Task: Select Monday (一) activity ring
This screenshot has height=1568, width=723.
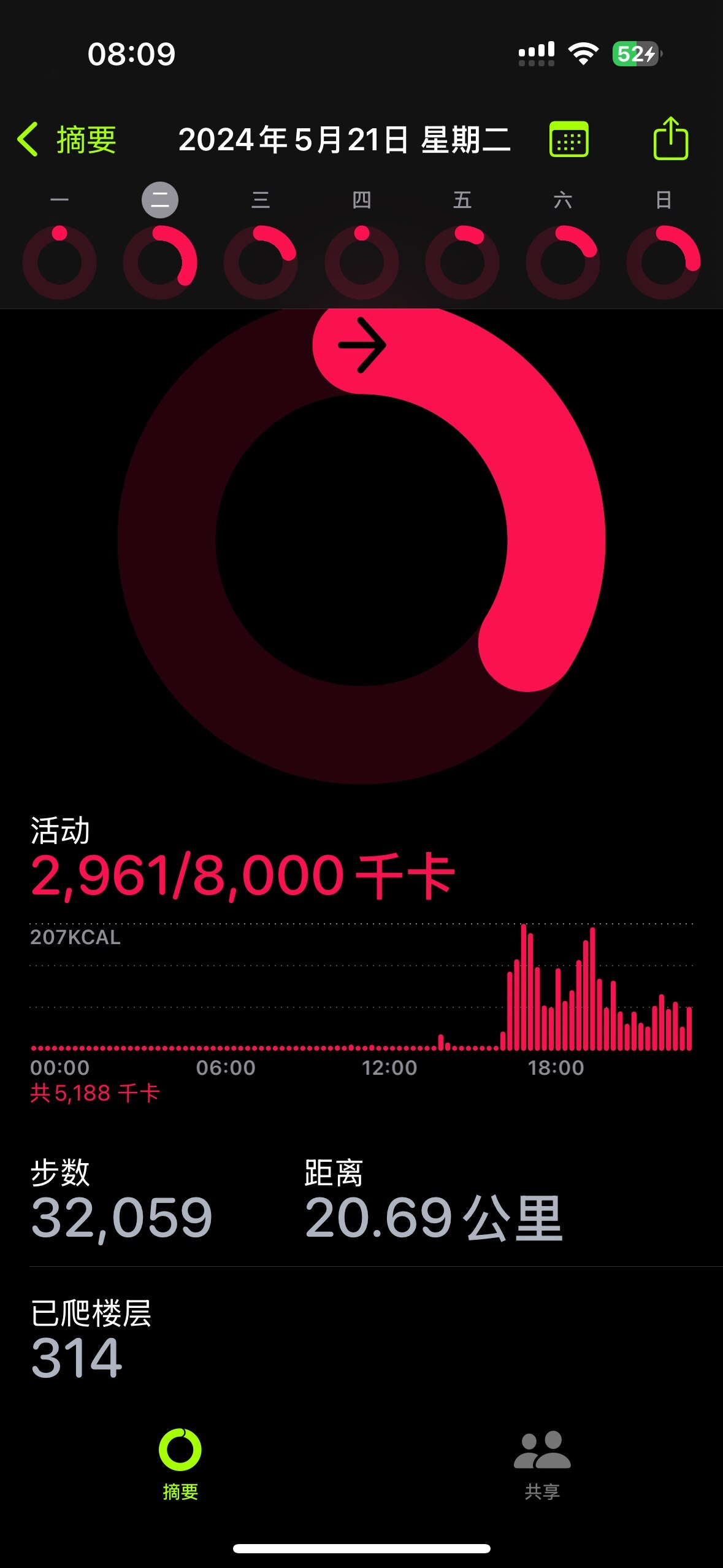Action: [59, 262]
